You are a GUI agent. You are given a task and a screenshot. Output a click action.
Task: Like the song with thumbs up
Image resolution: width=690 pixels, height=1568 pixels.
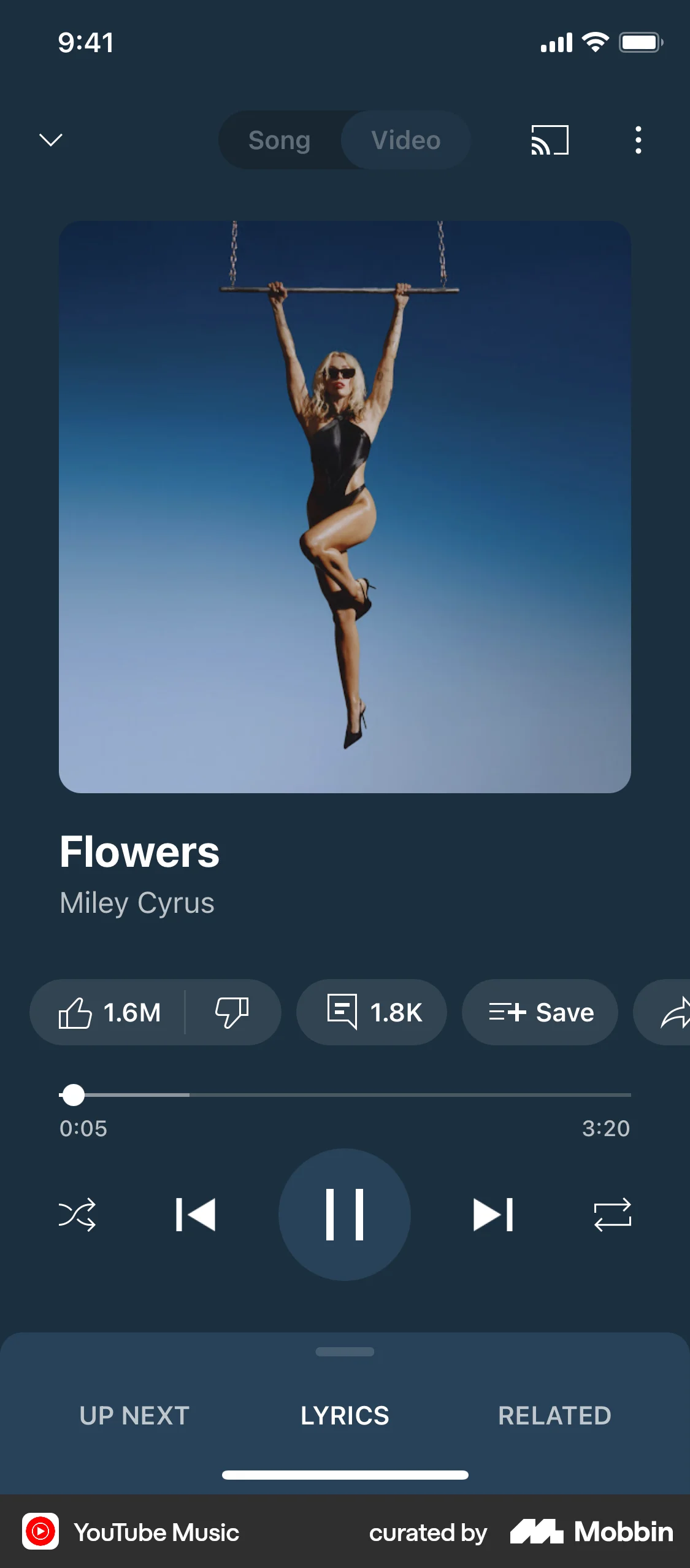click(109, 1012)
